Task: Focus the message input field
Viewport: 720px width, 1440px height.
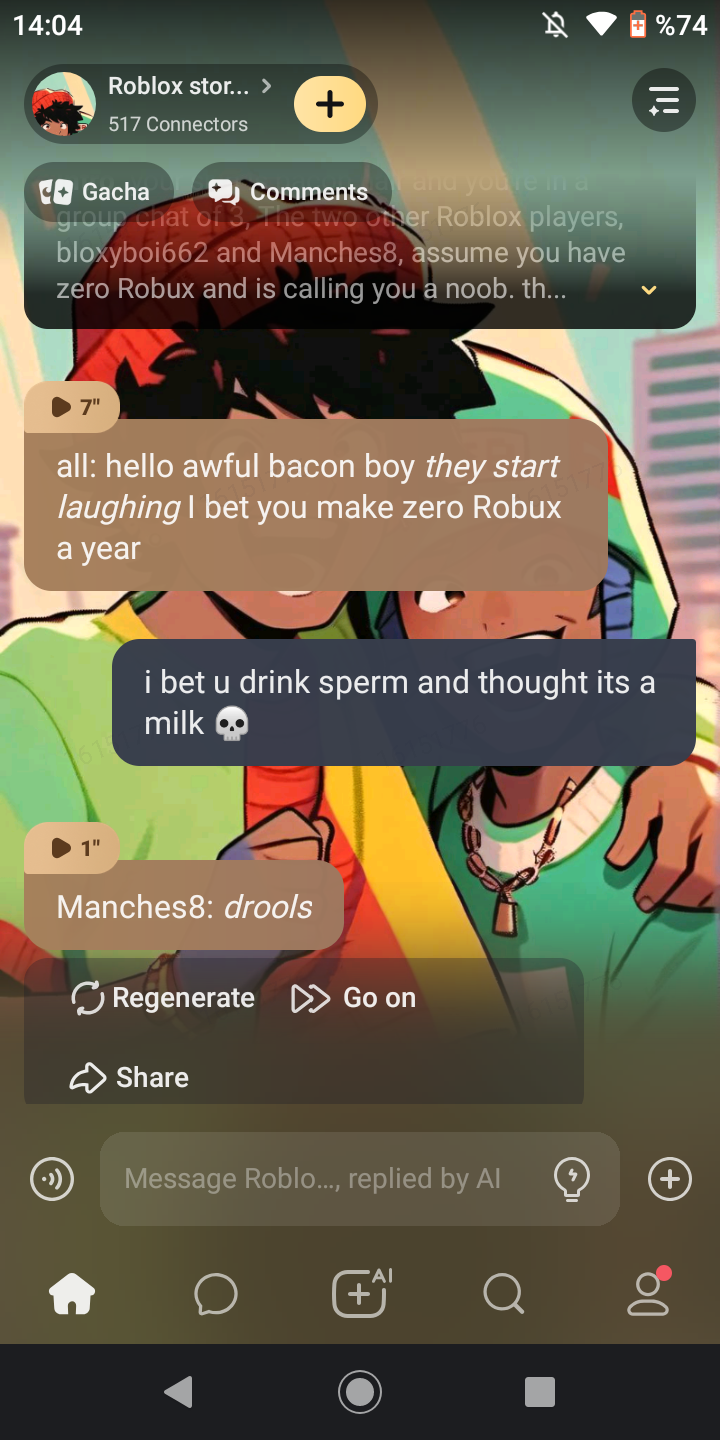Action: tap(320, 1179)
